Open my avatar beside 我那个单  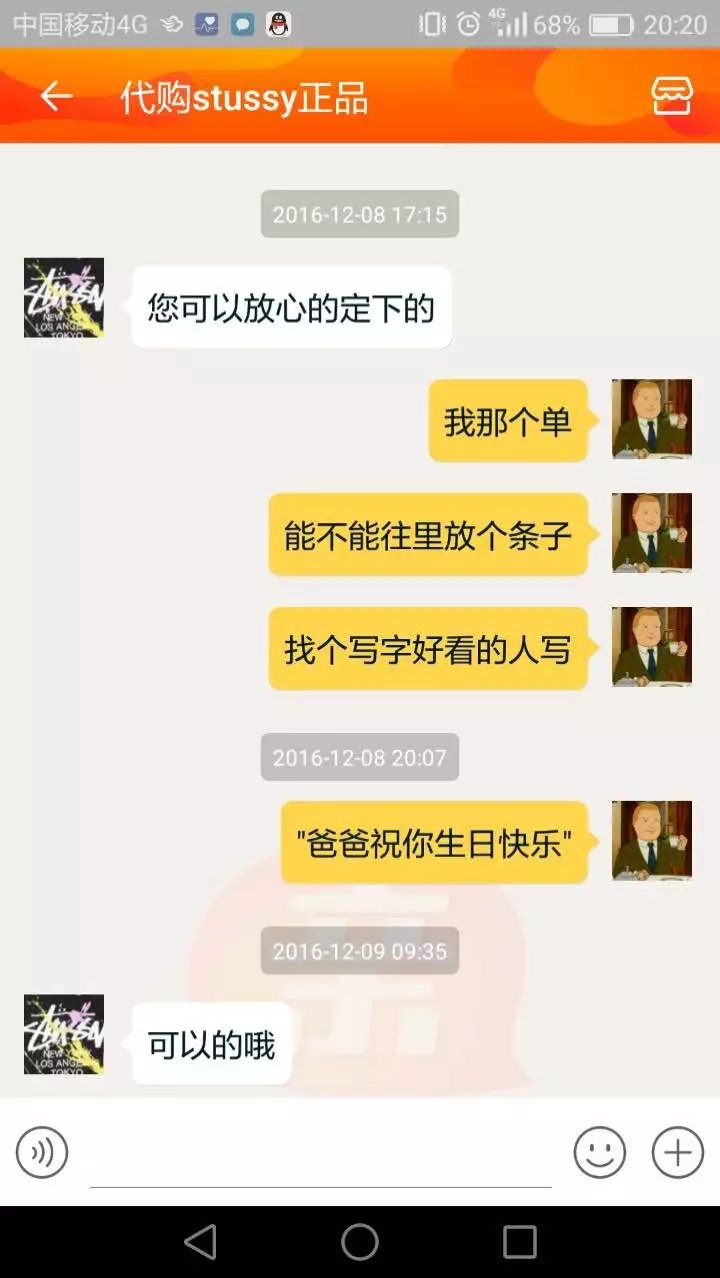pos(652,419)
